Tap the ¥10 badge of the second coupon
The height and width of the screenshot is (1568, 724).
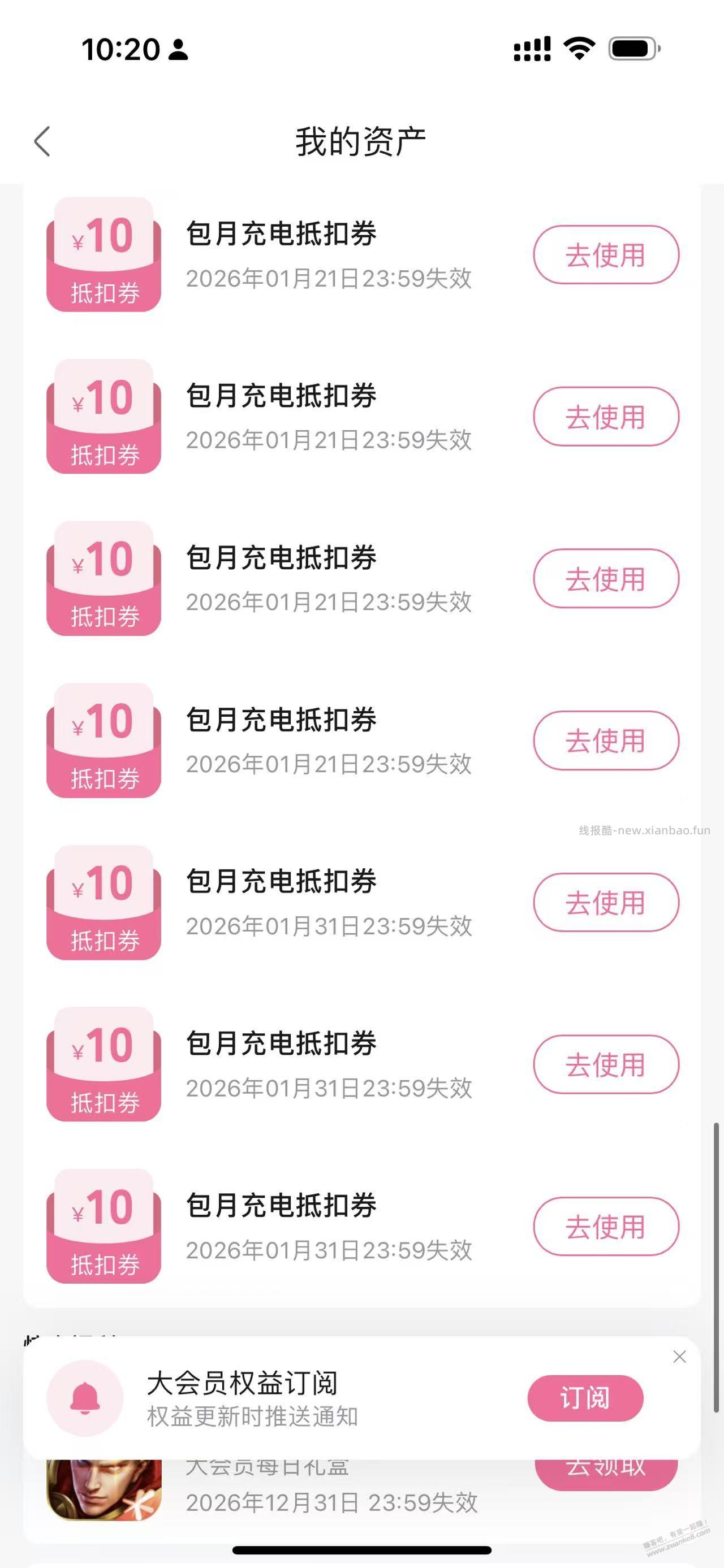[x=102, y=418]
